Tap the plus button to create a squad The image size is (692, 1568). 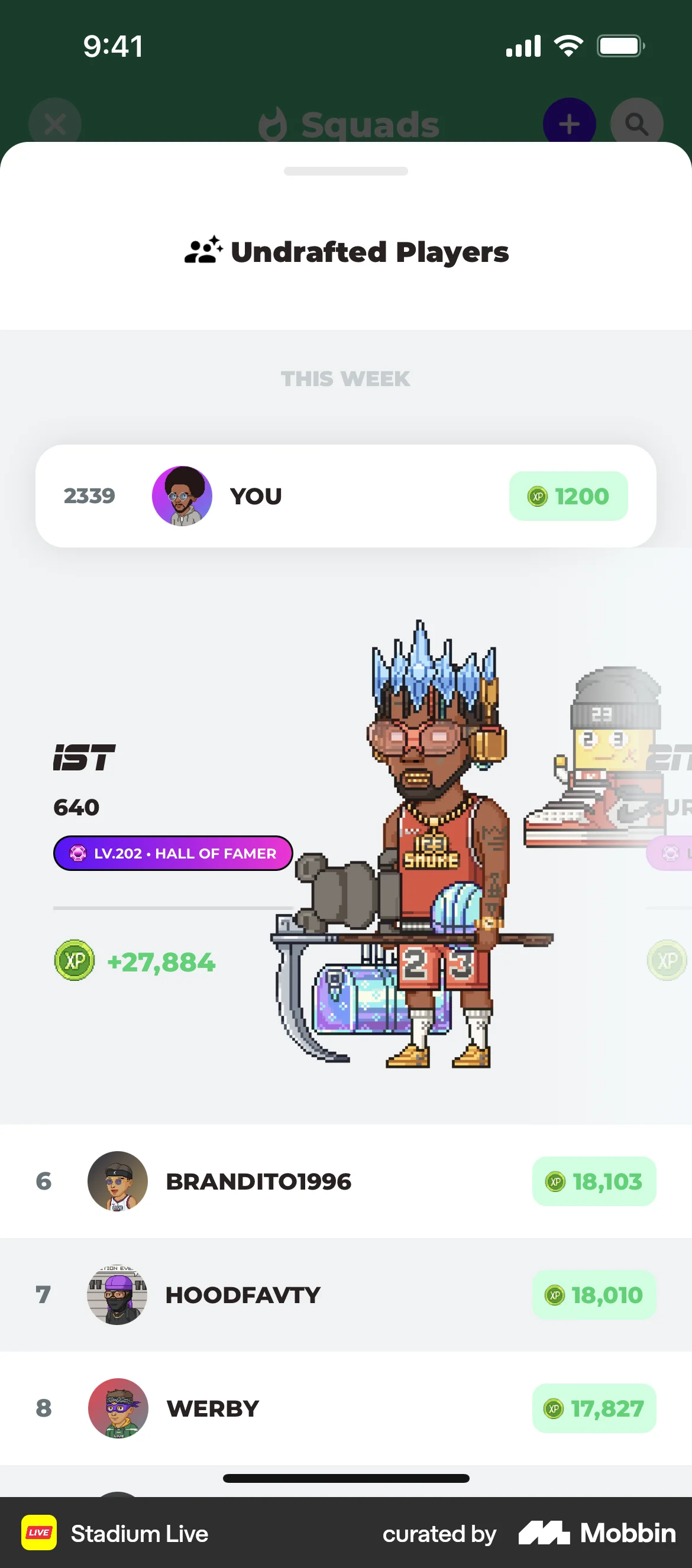[x=568, y=124]
